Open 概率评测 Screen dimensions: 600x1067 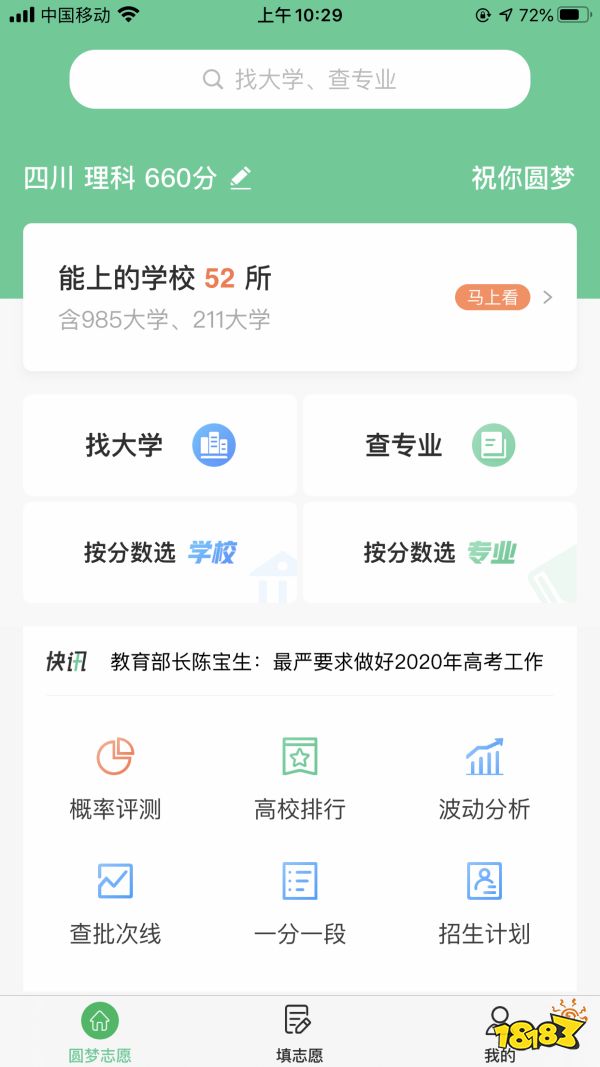click(x=115, y=780)
